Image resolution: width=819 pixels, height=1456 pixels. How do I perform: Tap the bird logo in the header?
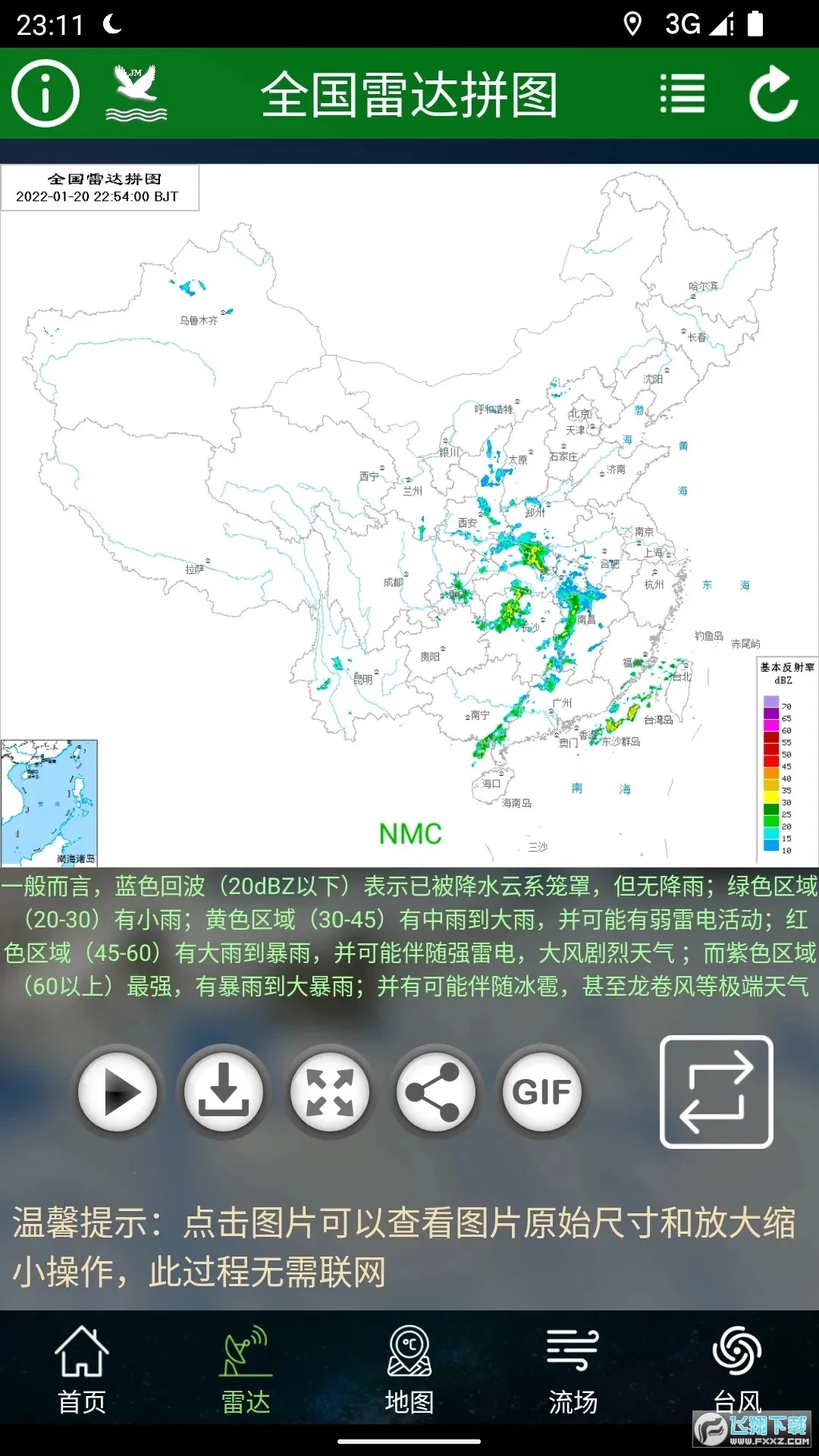pyautogui.click(x=137, y=93)
